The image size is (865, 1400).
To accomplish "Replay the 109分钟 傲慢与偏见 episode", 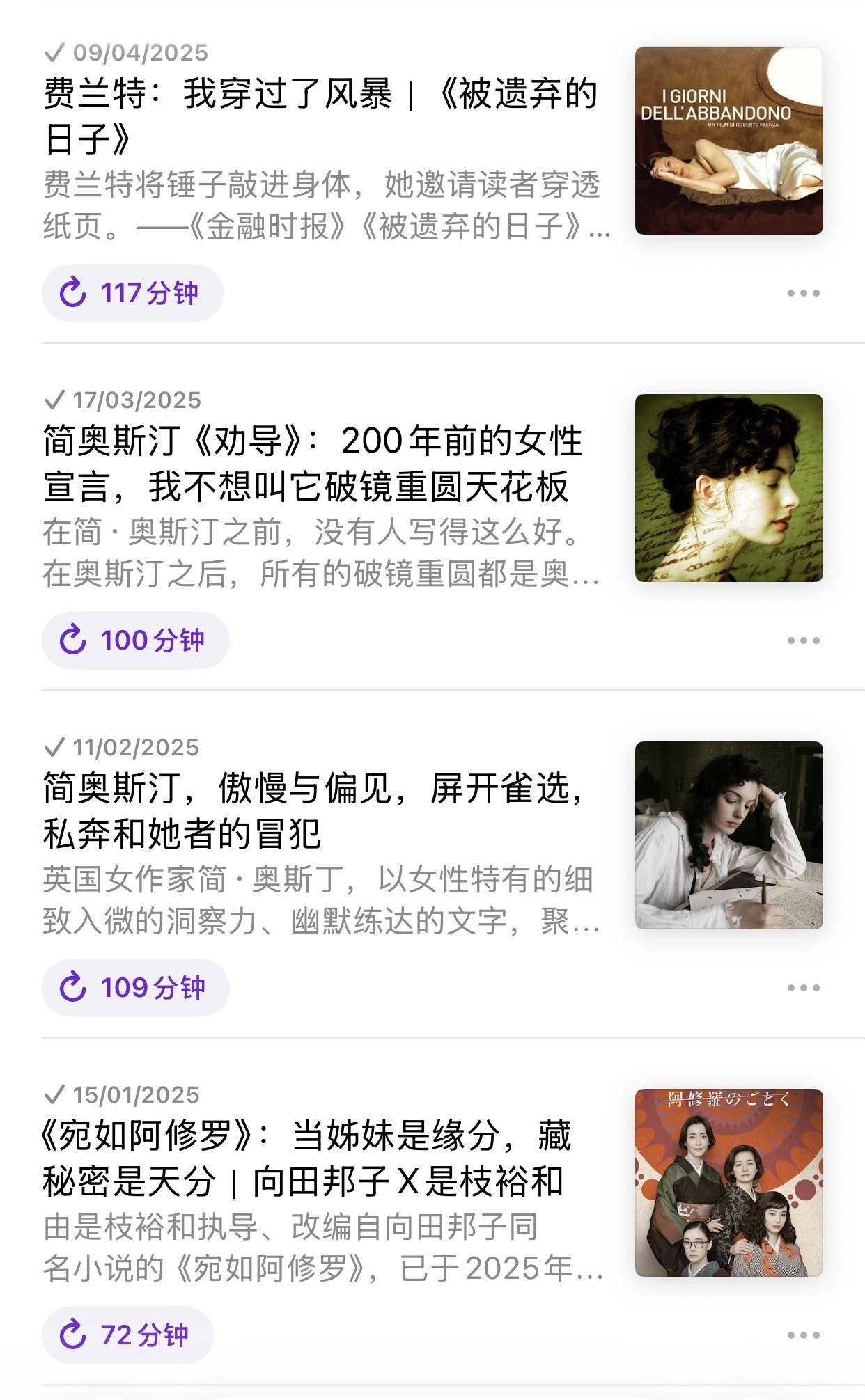I will coord(135,988).
